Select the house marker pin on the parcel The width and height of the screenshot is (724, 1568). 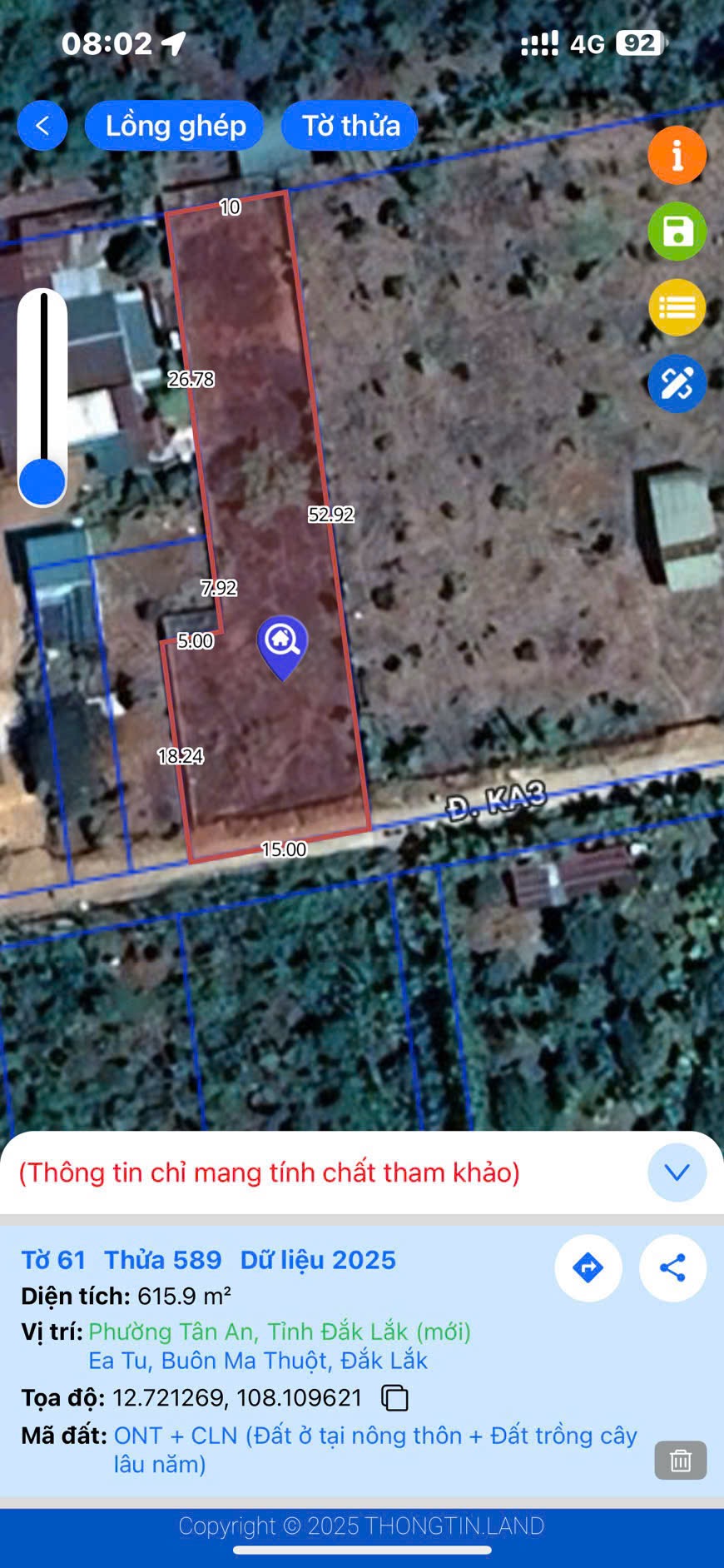coord(283,645)
